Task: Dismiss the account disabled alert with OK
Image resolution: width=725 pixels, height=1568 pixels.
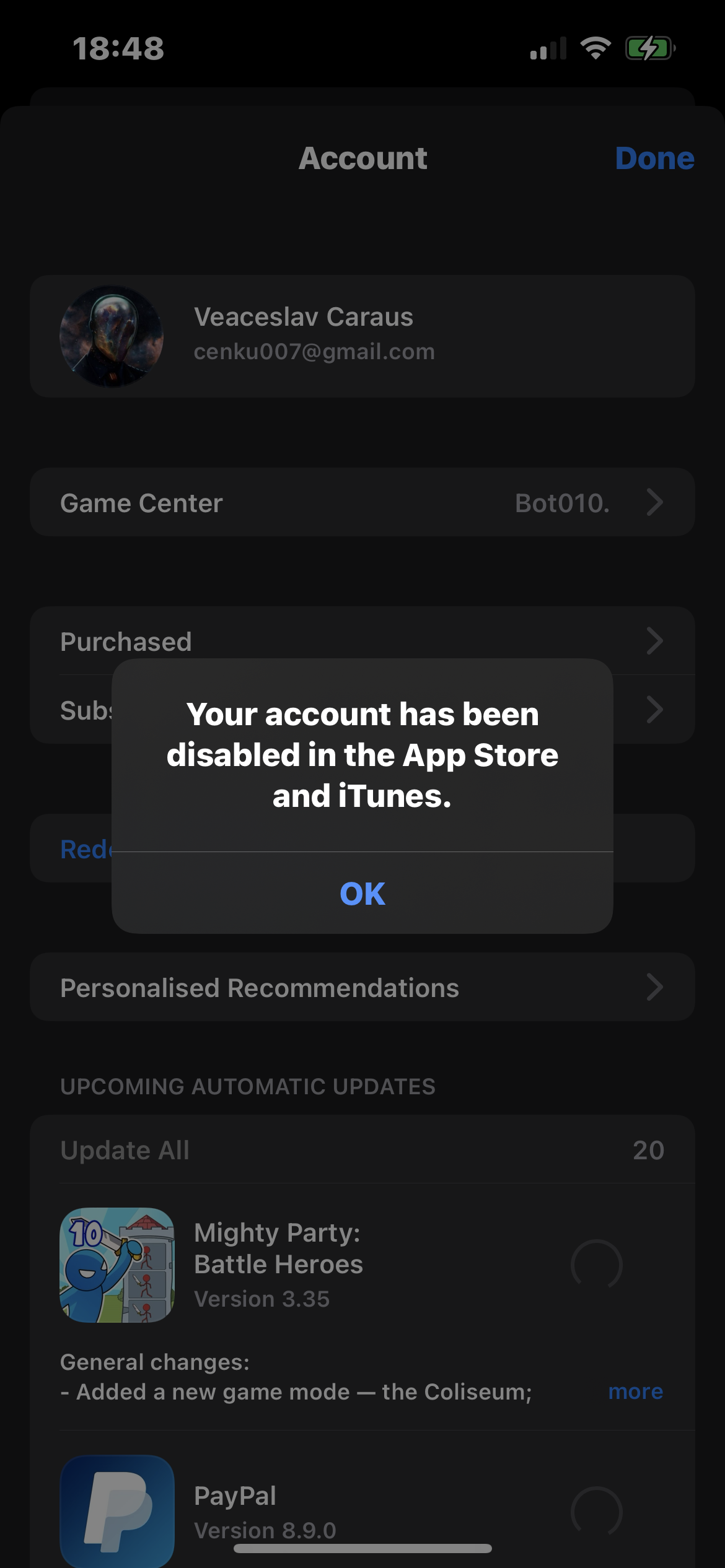Action: click(x=362, y=894)
